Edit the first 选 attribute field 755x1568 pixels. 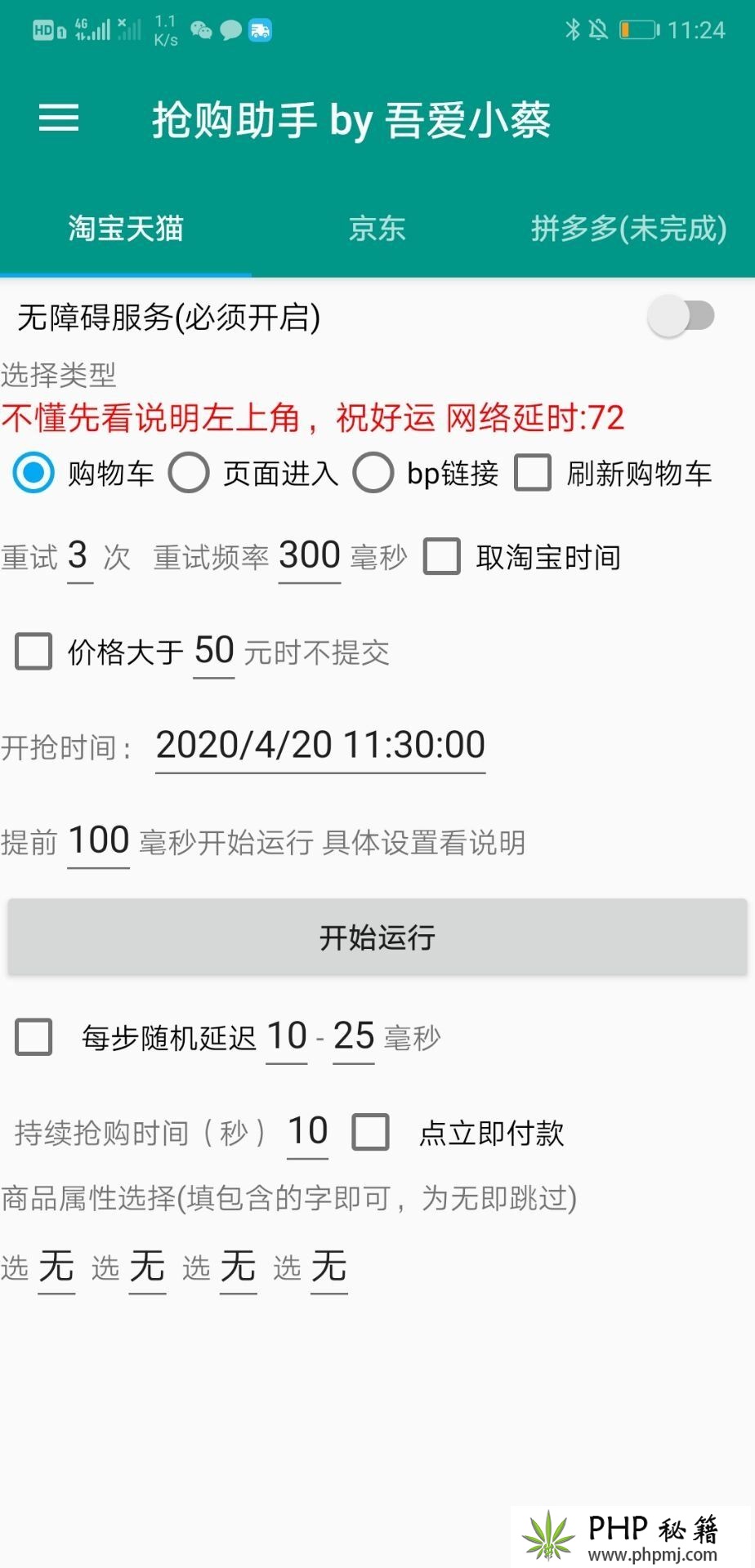click(x=56, y=1267)
